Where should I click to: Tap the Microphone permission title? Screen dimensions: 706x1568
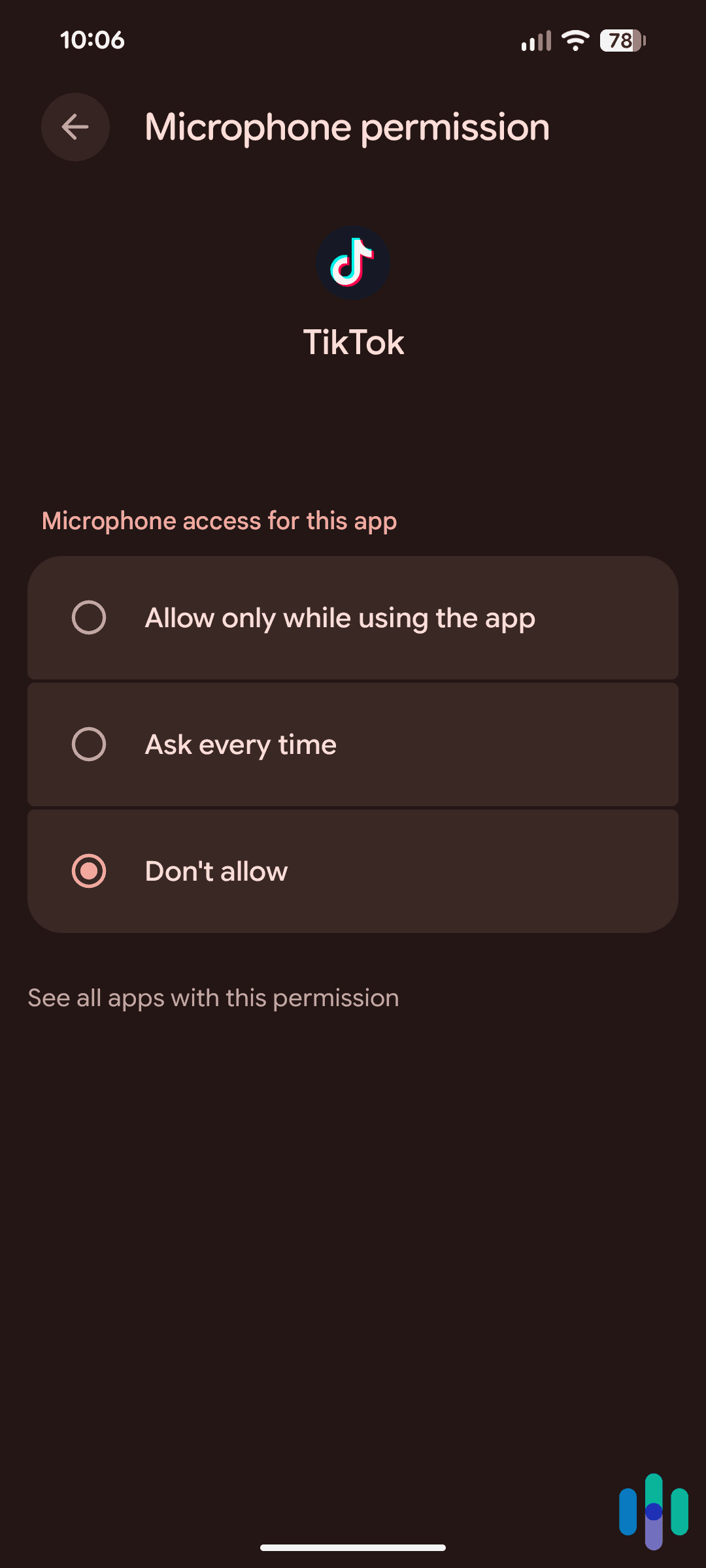[346, 127]
